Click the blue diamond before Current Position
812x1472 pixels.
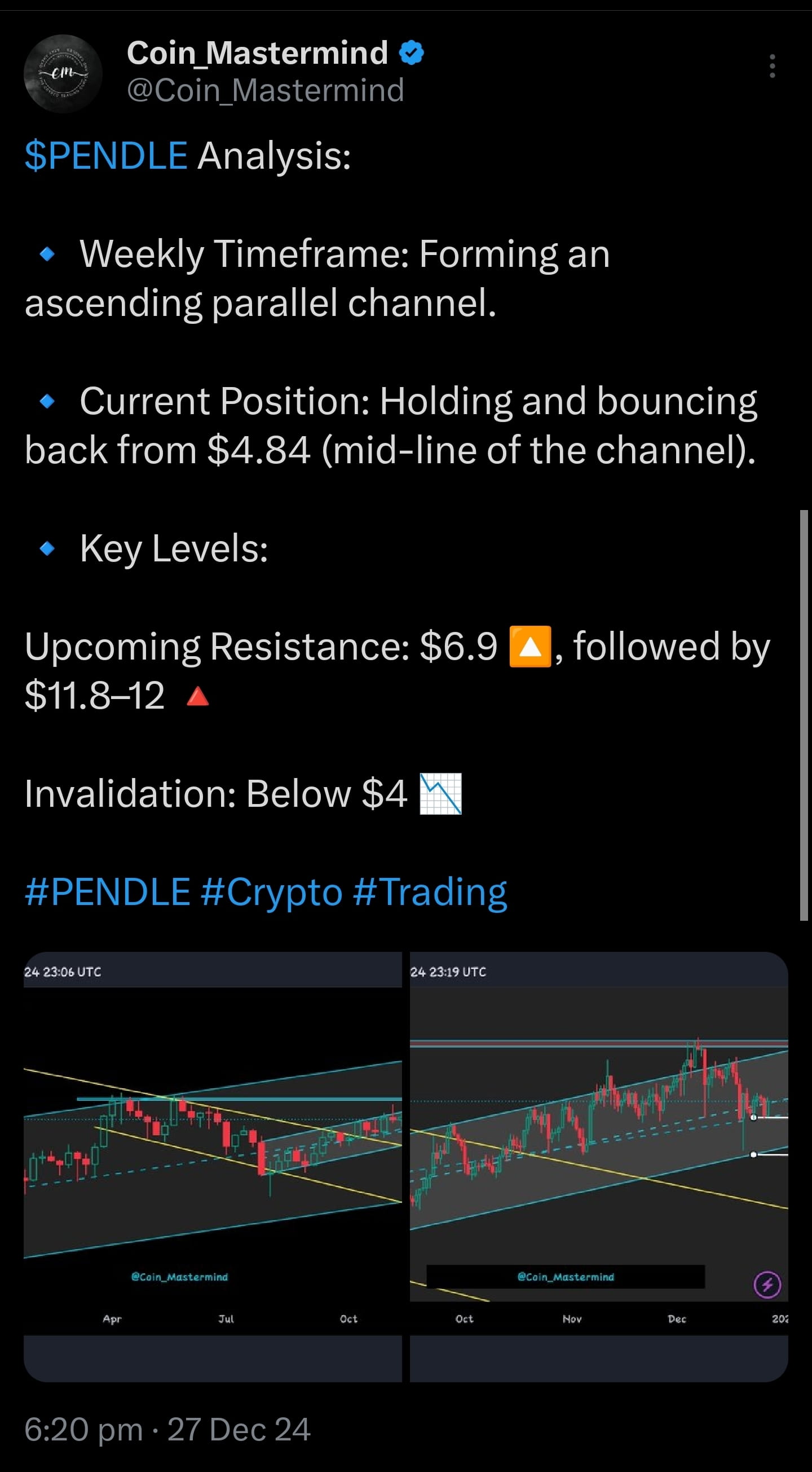[x=47, y=403]
